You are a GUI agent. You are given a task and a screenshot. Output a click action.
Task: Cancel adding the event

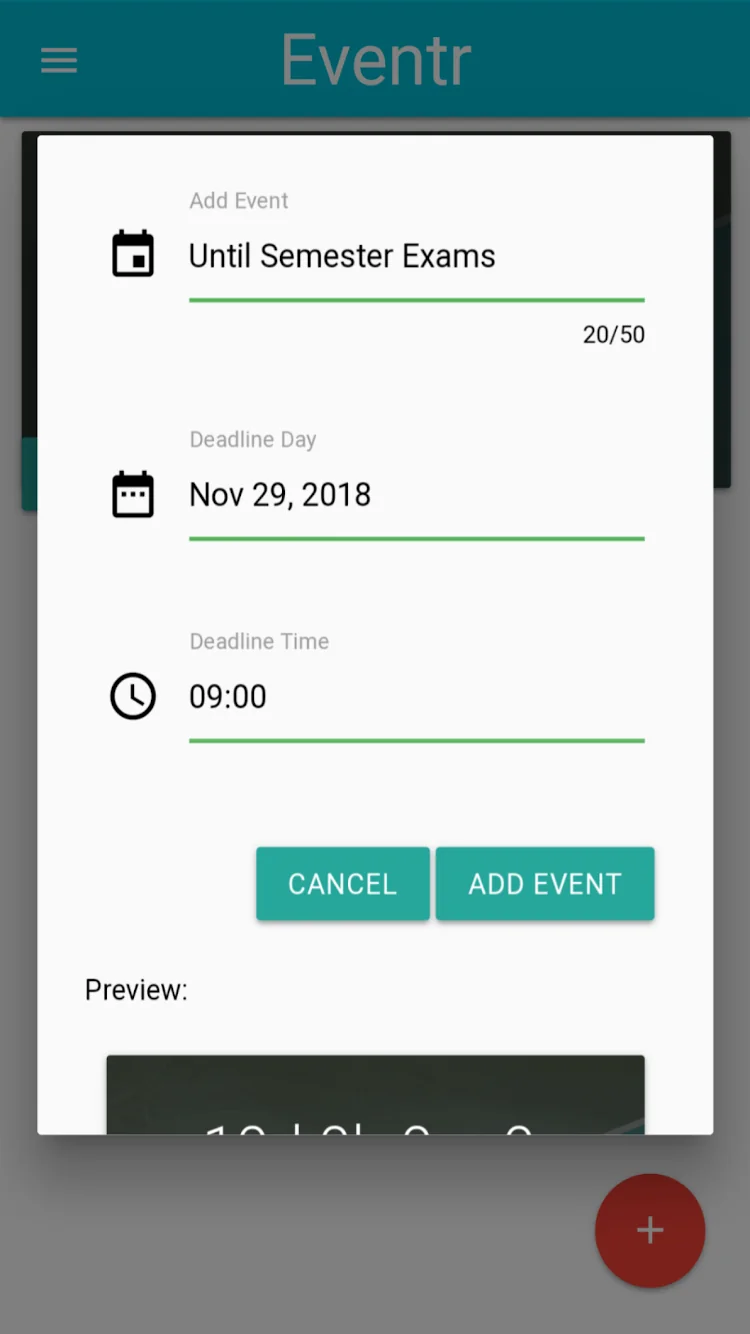click(x=342, y=884)
